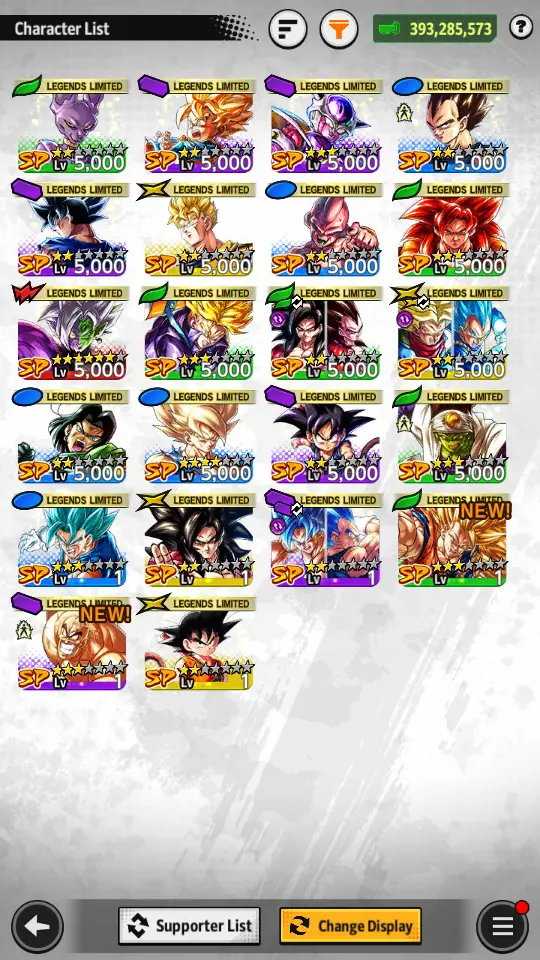The image size is (540, 960).
Task: Tap the Change Display button
Action: (350, 926)
